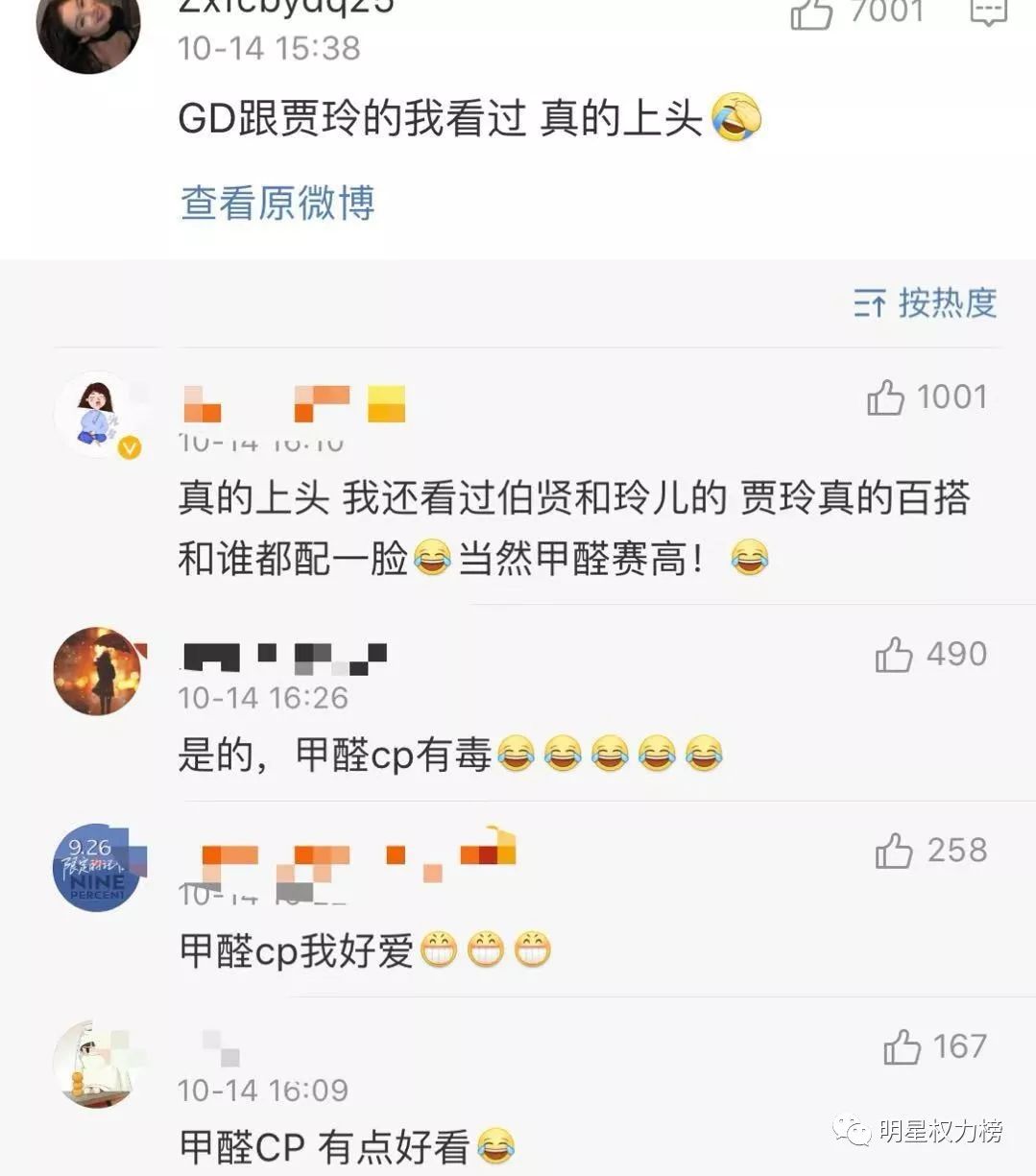The height and width of the screenshot is (1176, 1036).
Task: Like the reply with 167 likes
Action: pyautogui.click(x=902, y=1047)
